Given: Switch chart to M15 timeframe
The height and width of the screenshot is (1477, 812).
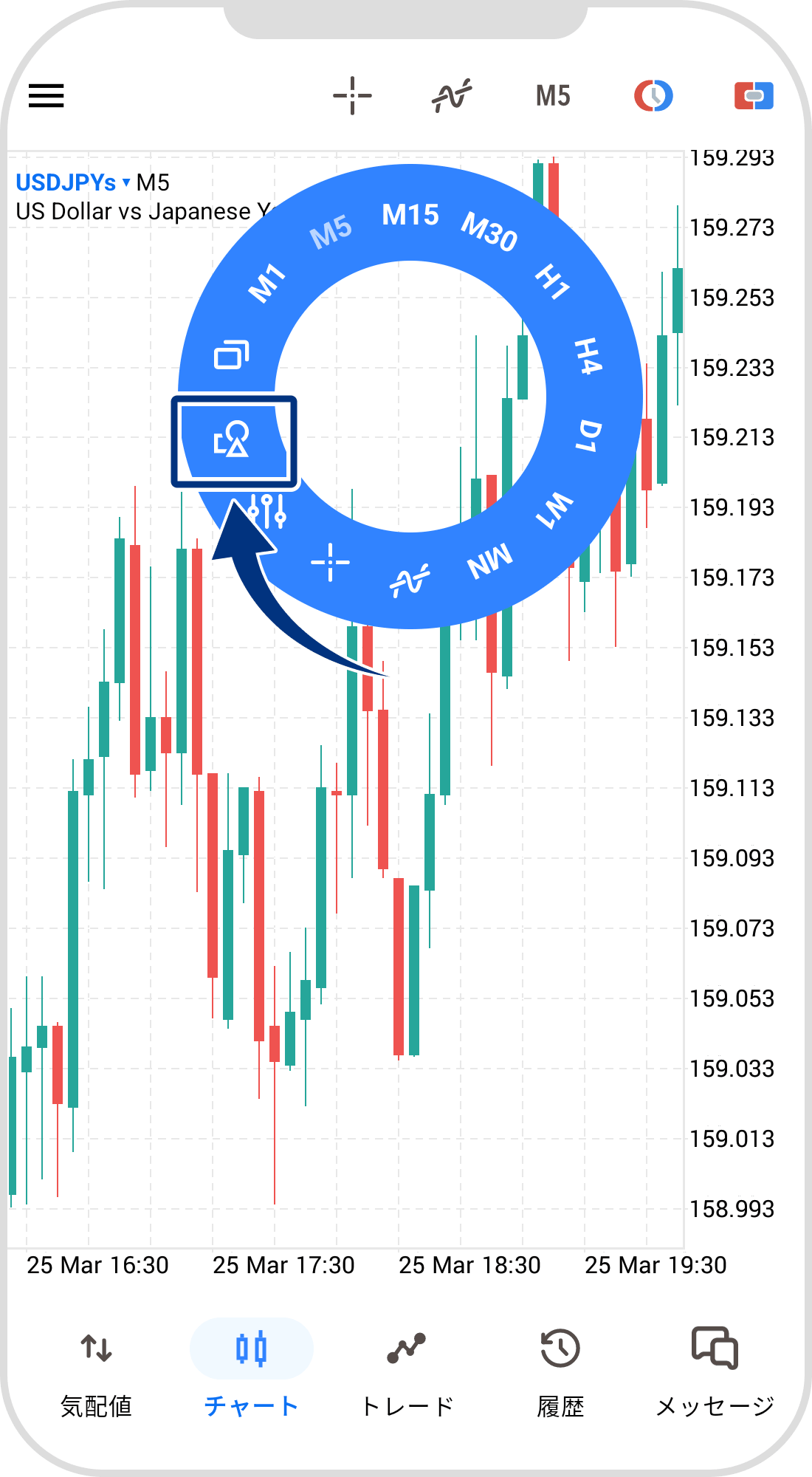Looking at the screenshot, I should 410,215.
